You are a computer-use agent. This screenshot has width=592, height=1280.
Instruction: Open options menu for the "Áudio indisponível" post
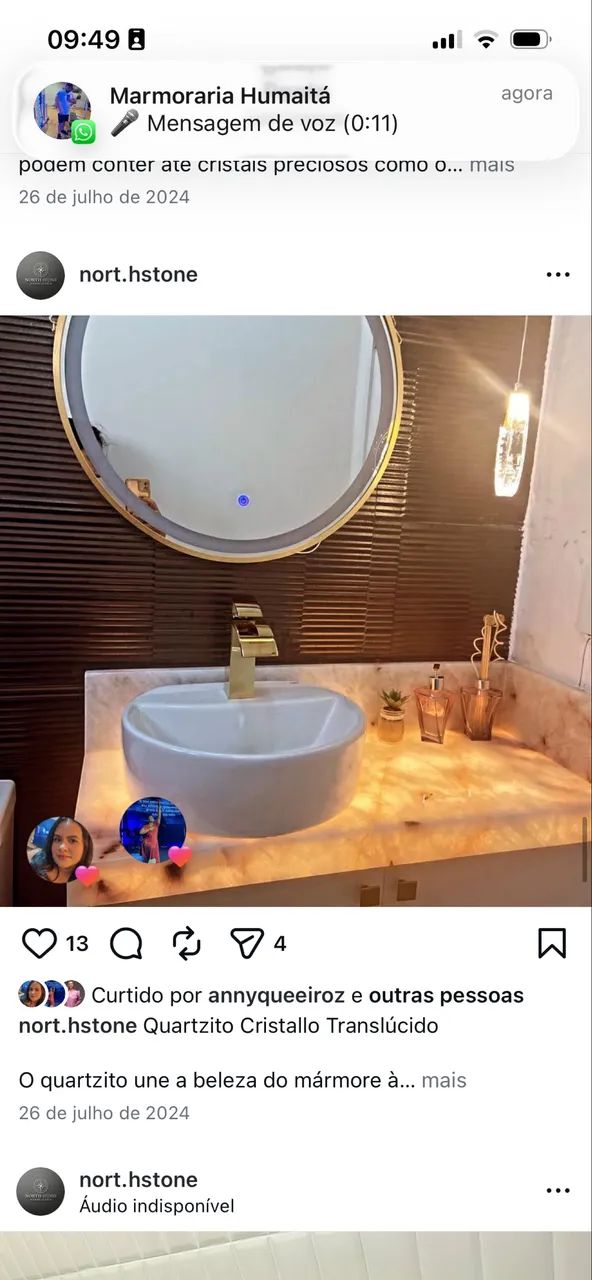click(558, 1191)
